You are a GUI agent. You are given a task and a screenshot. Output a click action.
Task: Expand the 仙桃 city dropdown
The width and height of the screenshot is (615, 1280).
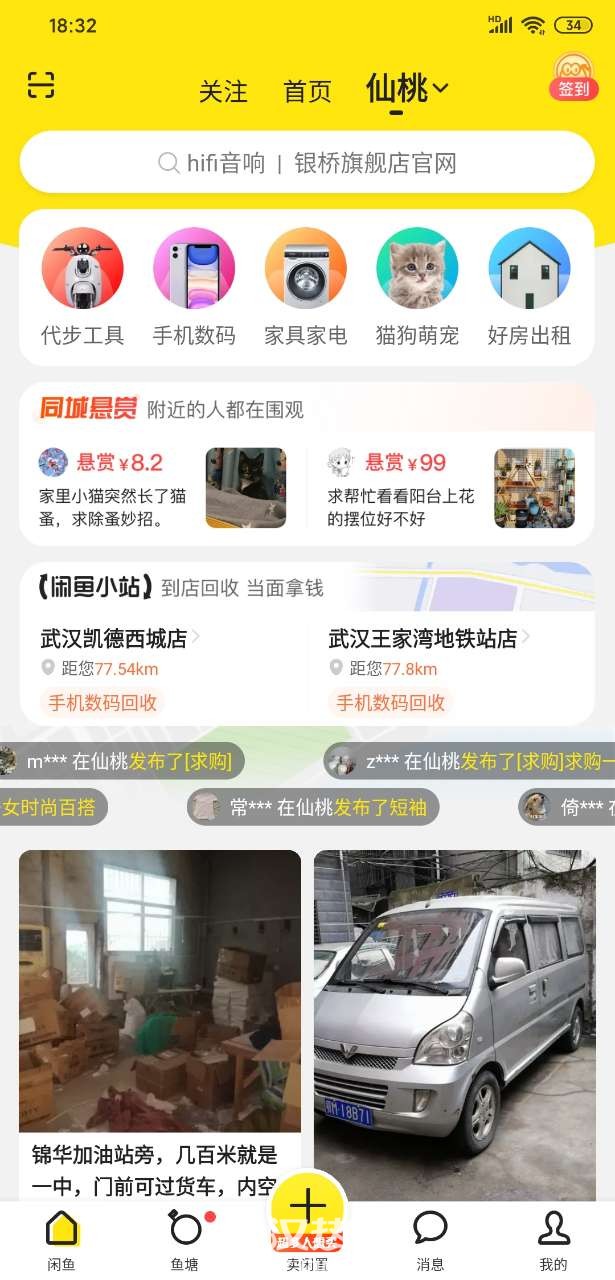407,90
